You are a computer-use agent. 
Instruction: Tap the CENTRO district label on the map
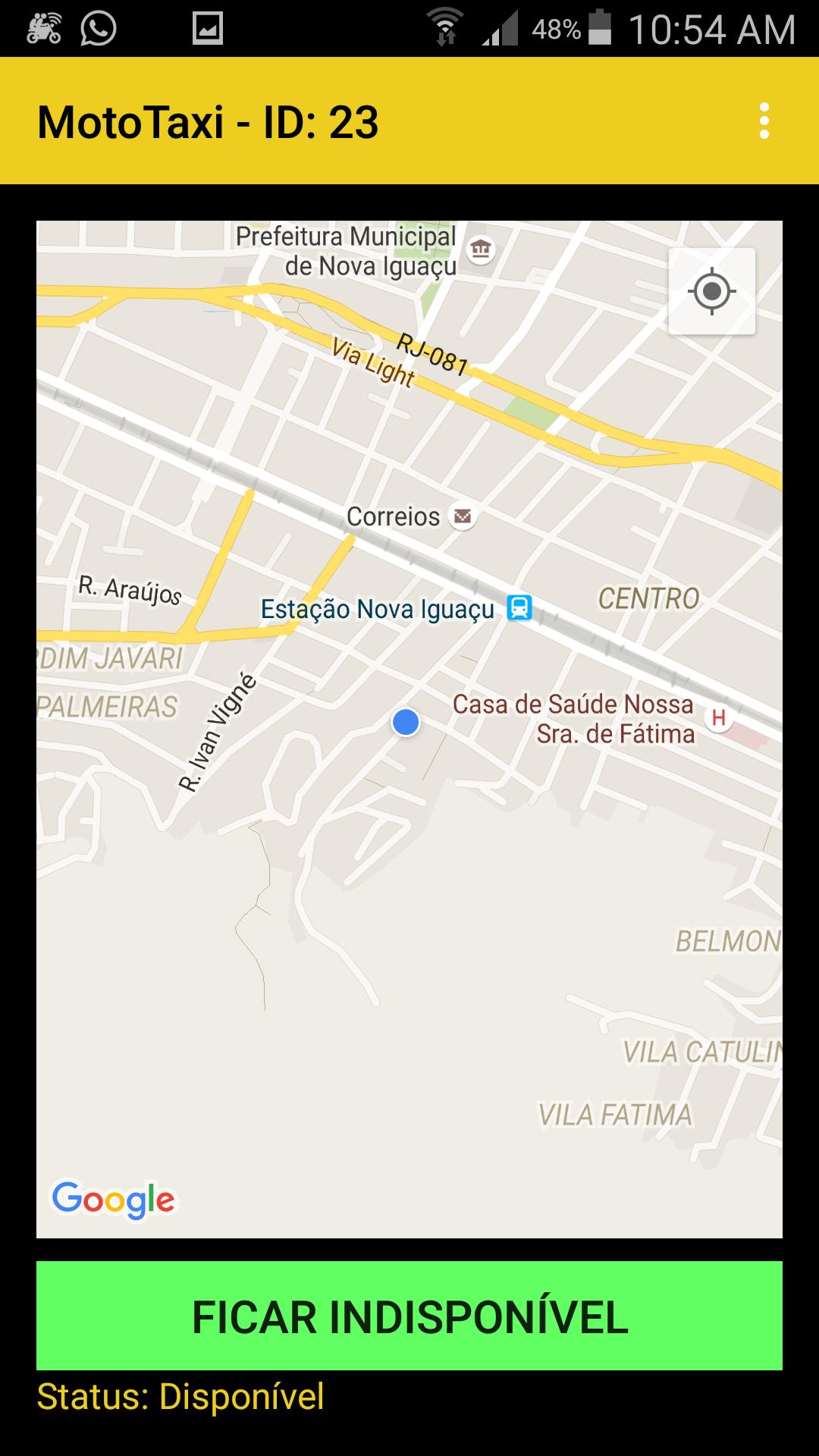click(650, 599)
